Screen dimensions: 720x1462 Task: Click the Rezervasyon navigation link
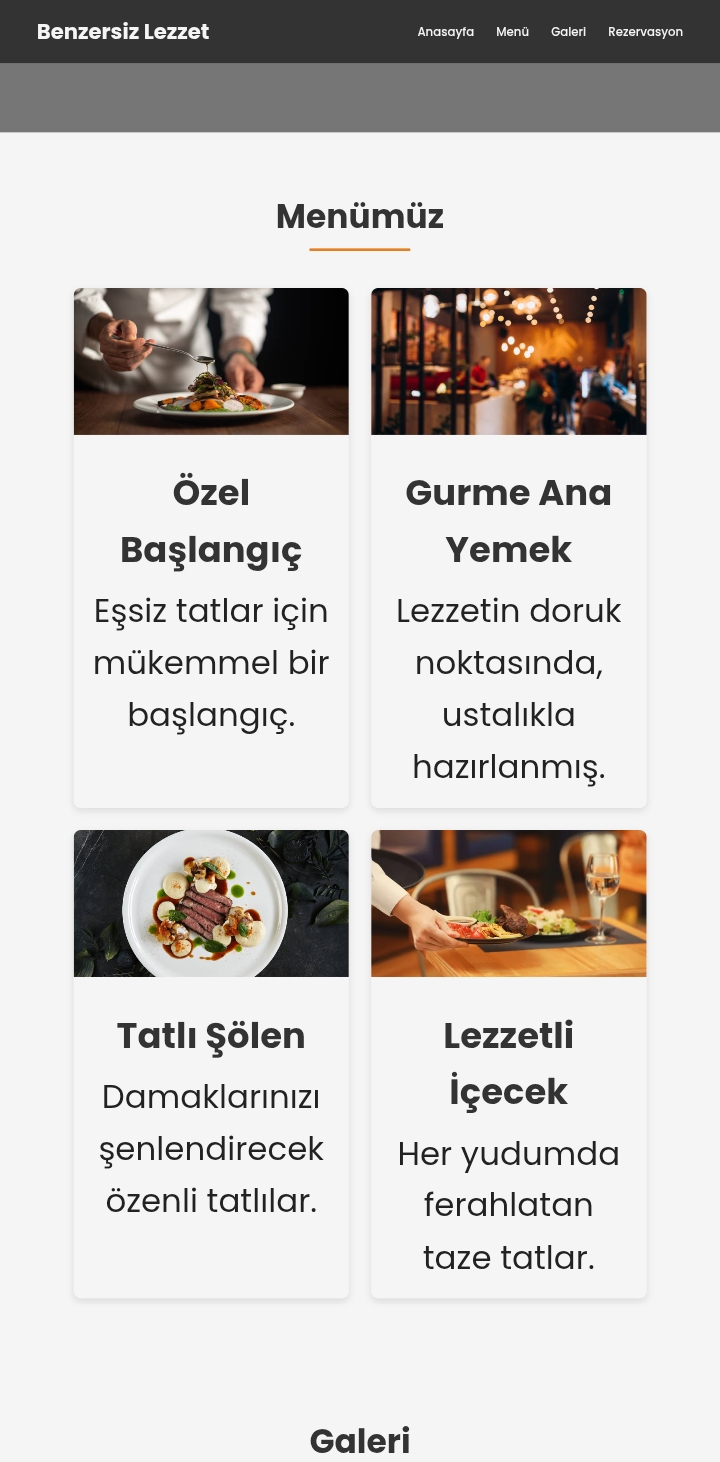pyautogui.click(x=645, y=31)
